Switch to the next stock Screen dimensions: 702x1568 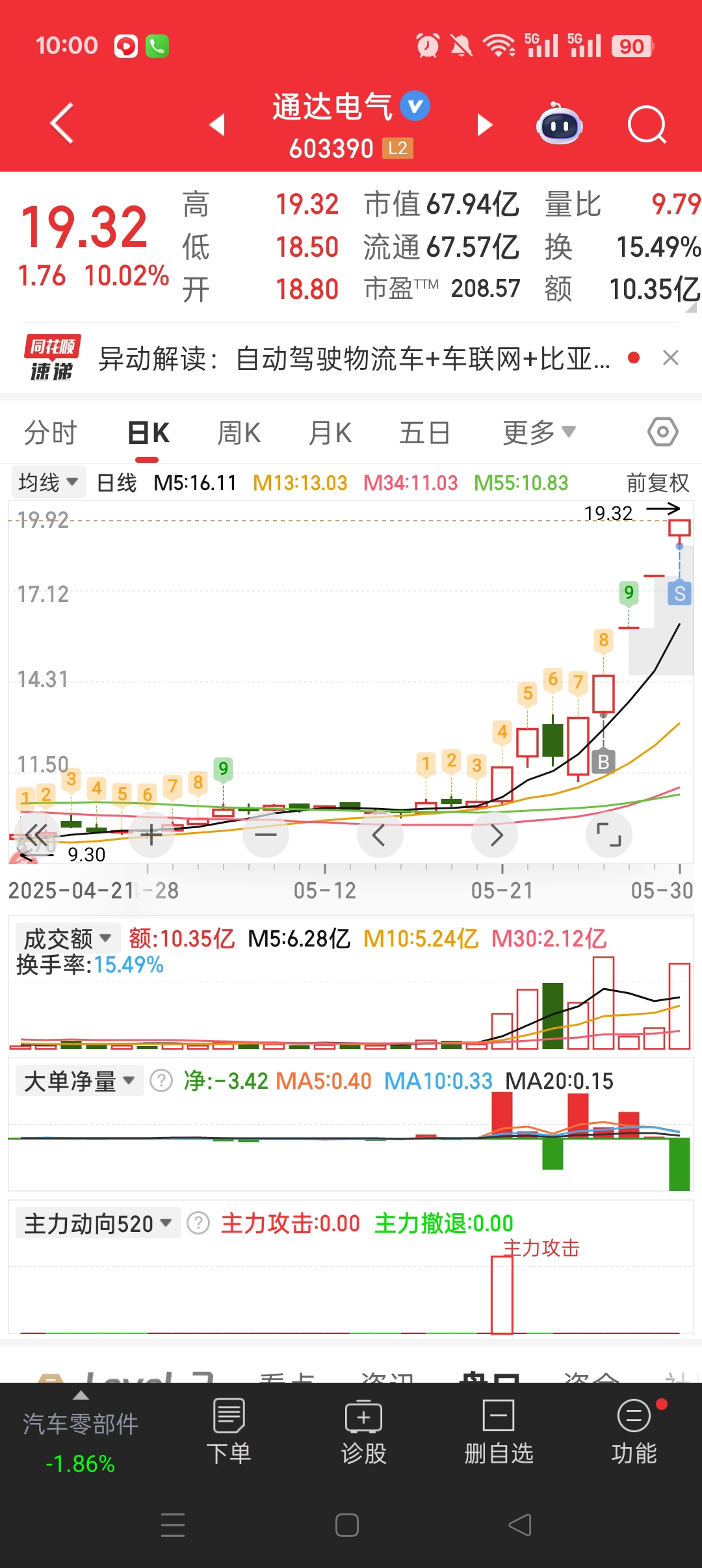point(485,124)
